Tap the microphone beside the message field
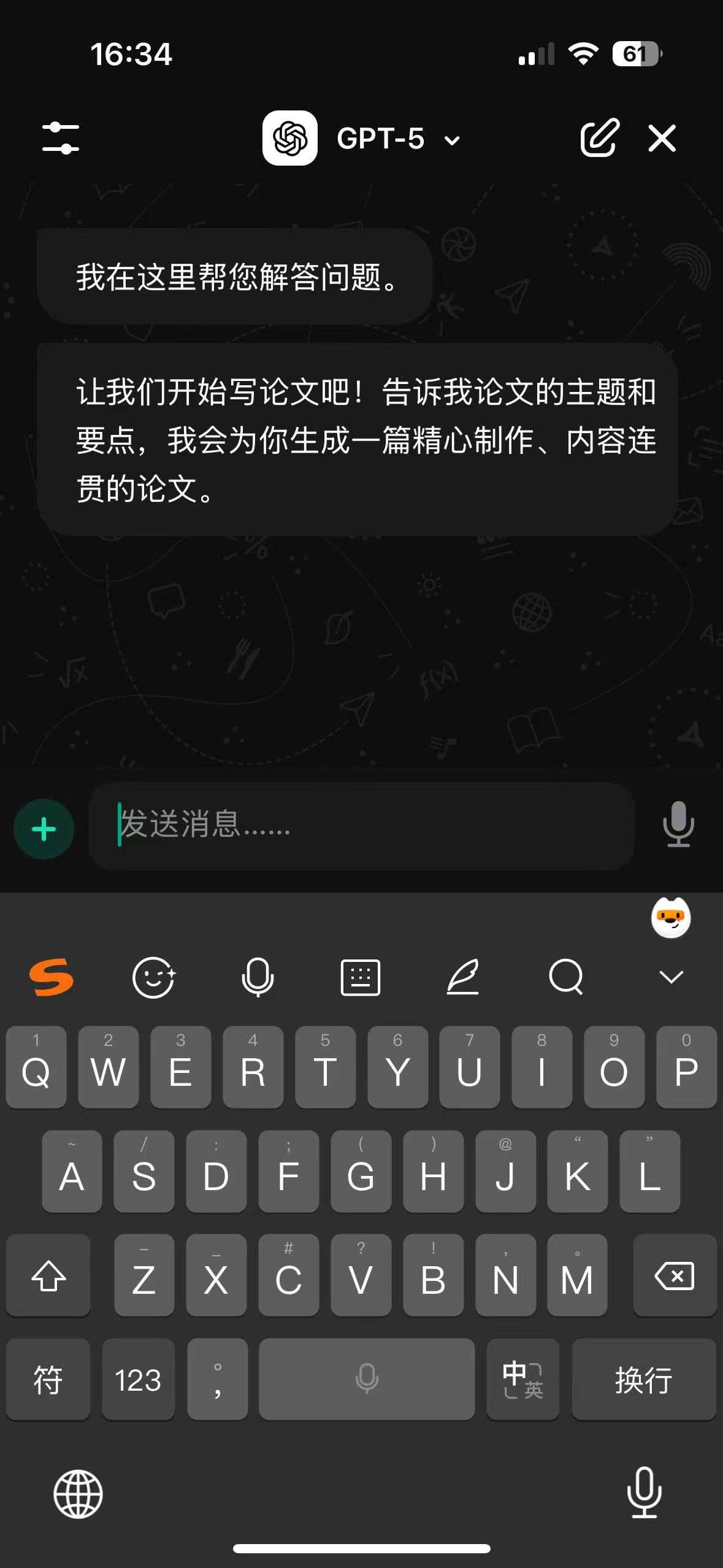 (x=678, y=829)
